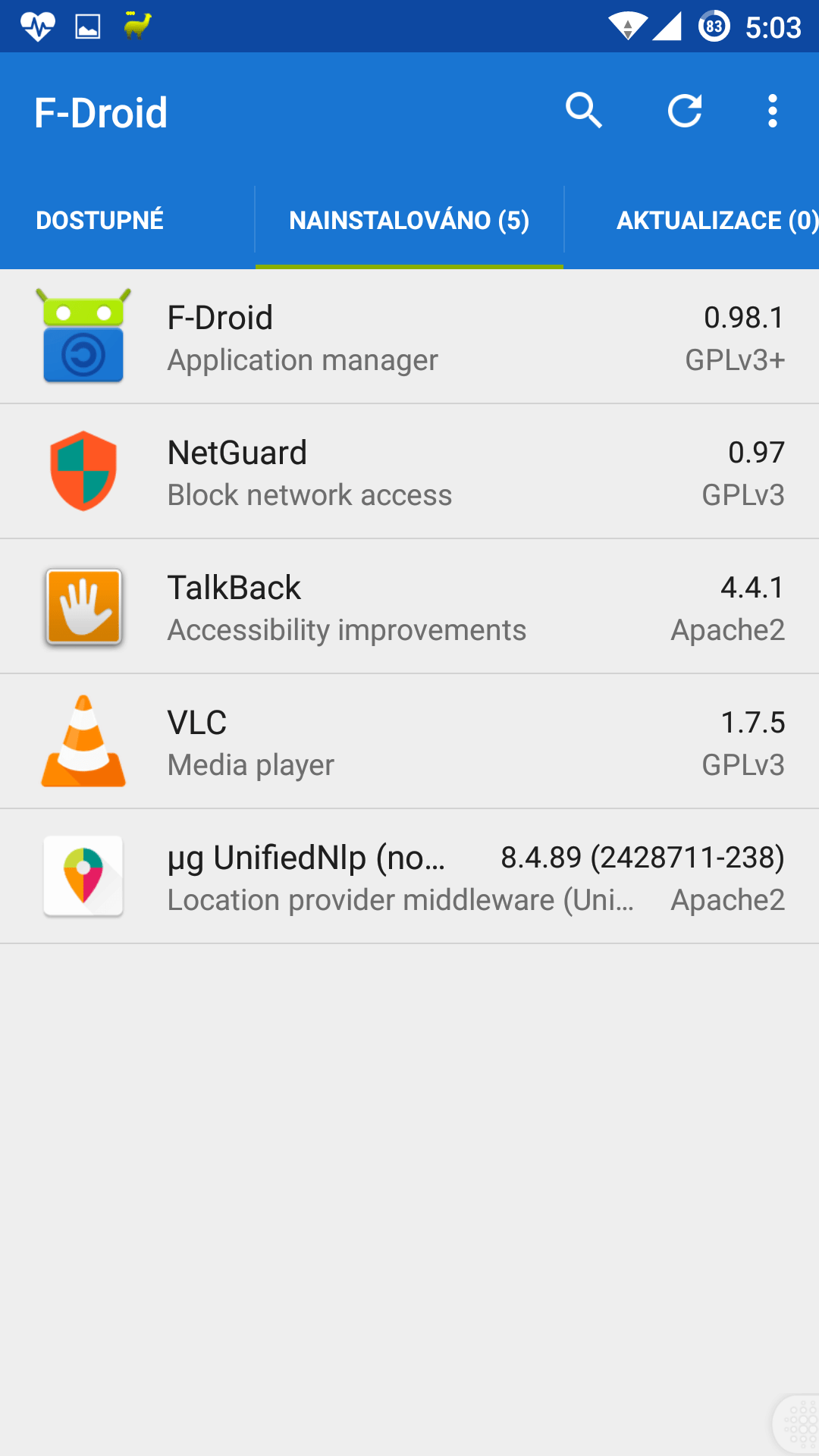
Task: Select the Nainstalováno (5) tab
Action: tap(409, 220)
